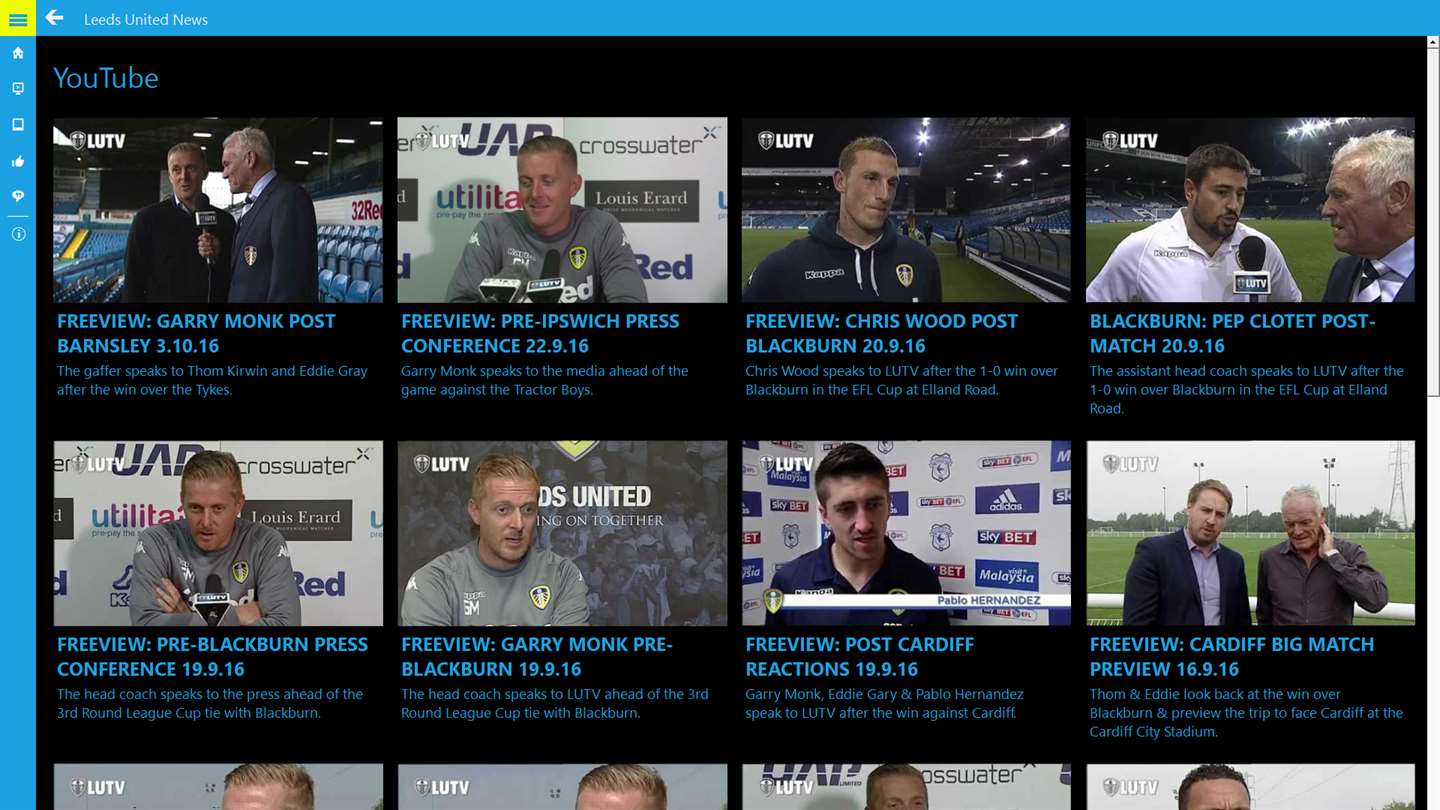Watch Post Cardiff Reactions 19.9.16
The height and width of the screenshot is (810, 1440).
906,533
